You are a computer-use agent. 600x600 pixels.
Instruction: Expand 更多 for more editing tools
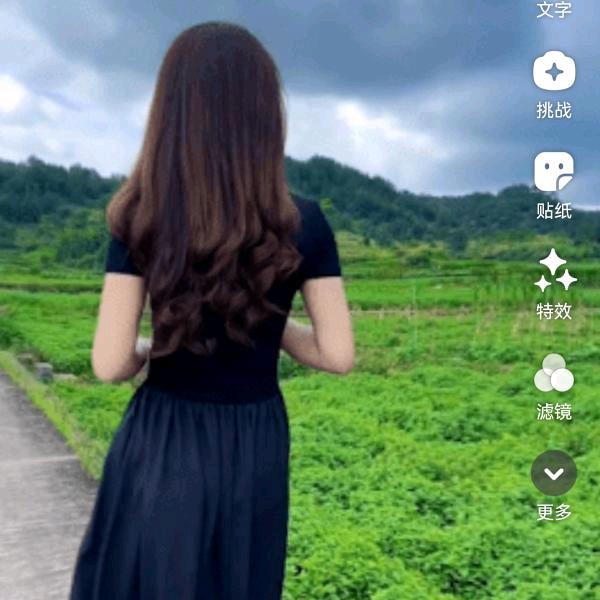554,473
